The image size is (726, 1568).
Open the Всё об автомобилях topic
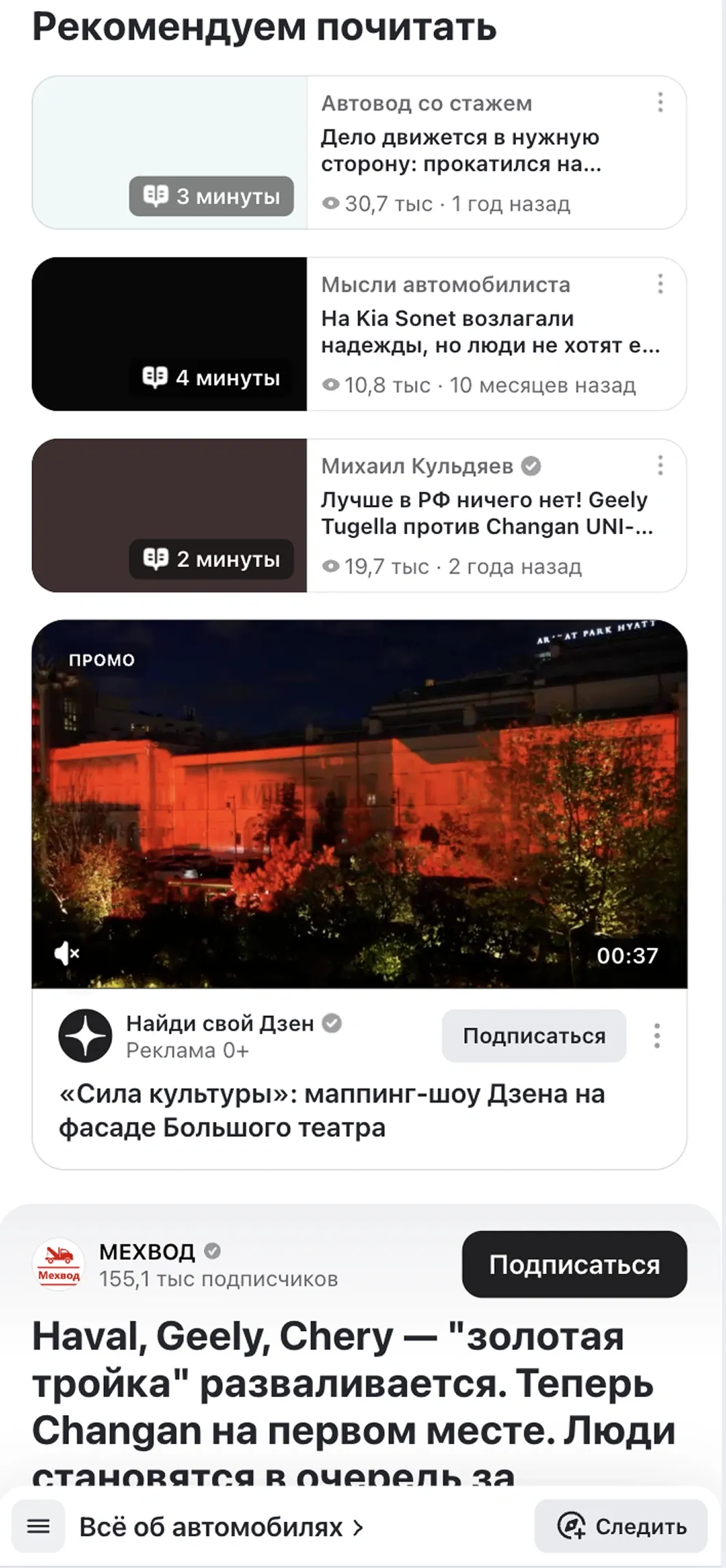(220, 1527)
